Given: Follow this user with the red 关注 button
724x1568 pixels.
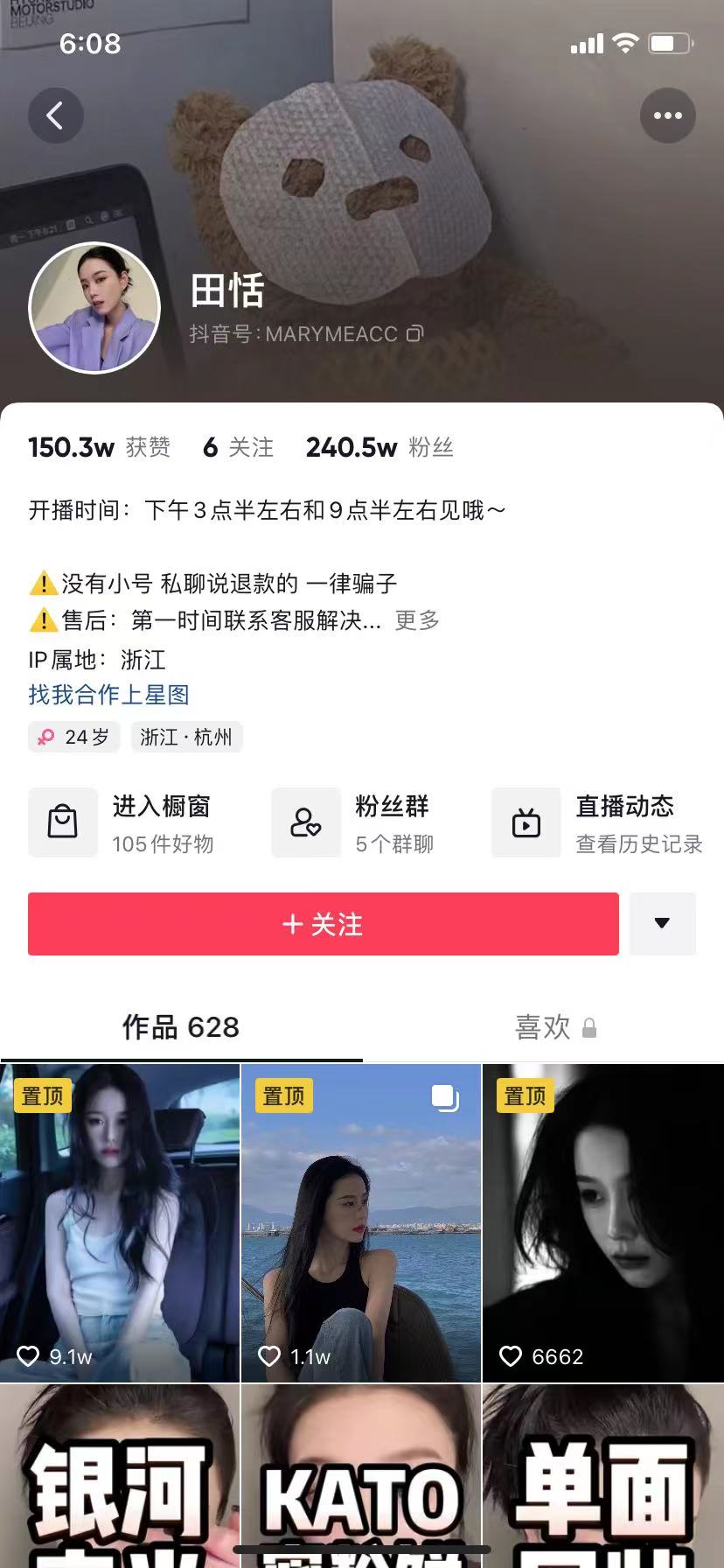Looking at the screenshot, I should point(323,924).
